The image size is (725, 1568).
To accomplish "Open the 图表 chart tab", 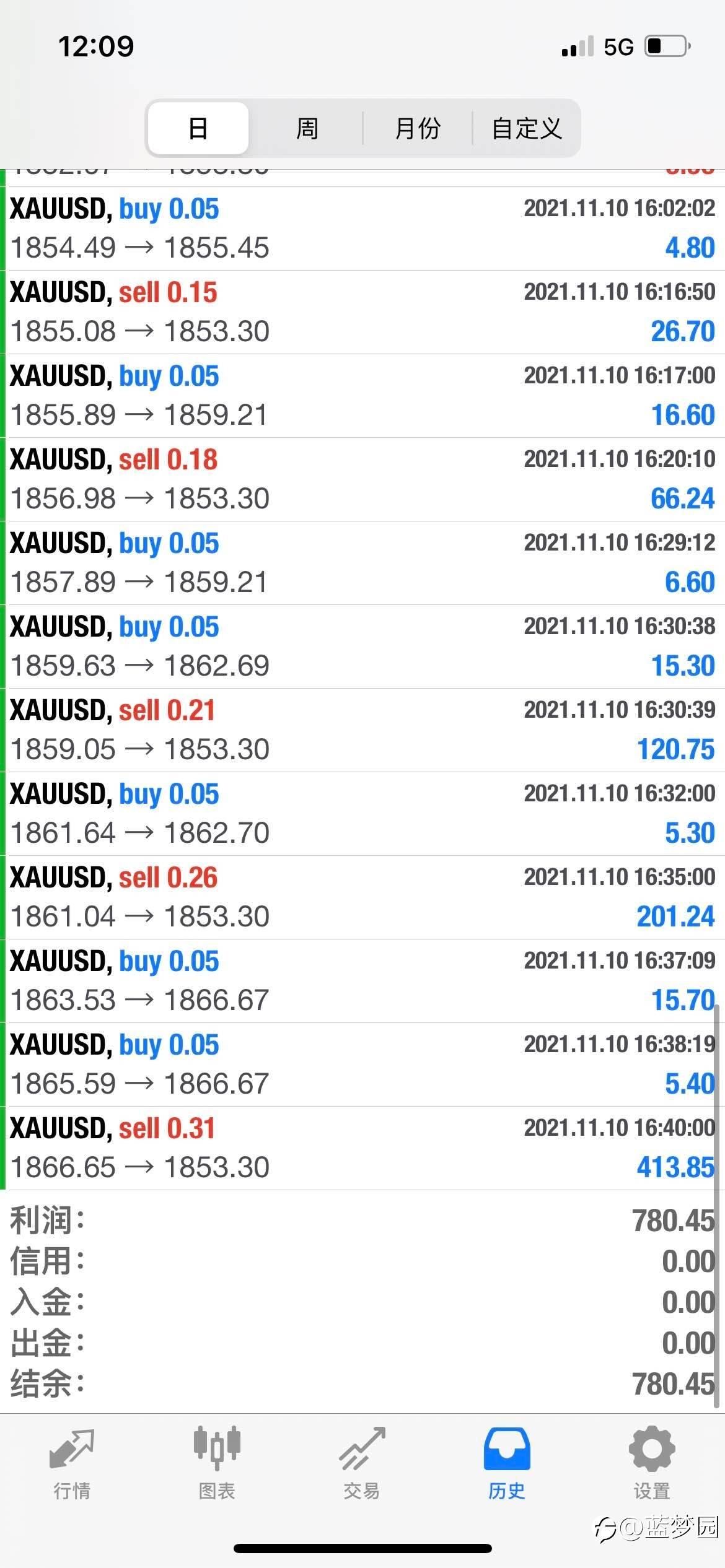I will [217, 1464].
